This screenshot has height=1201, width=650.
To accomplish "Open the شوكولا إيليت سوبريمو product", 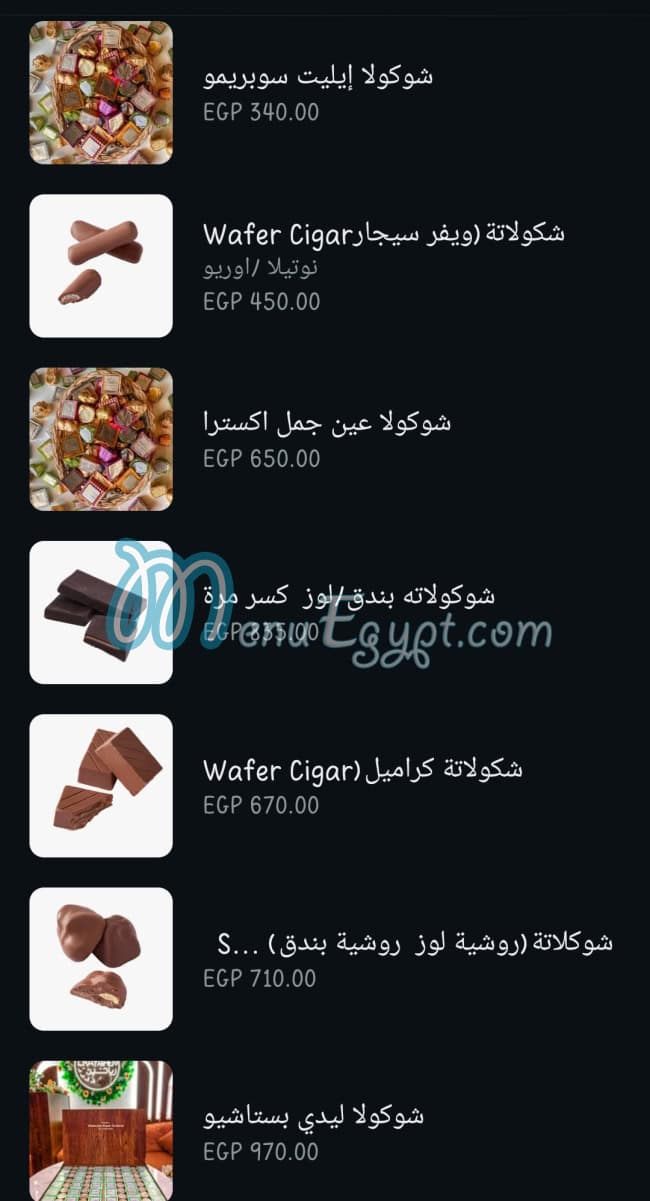I will (x=318, y=76).
